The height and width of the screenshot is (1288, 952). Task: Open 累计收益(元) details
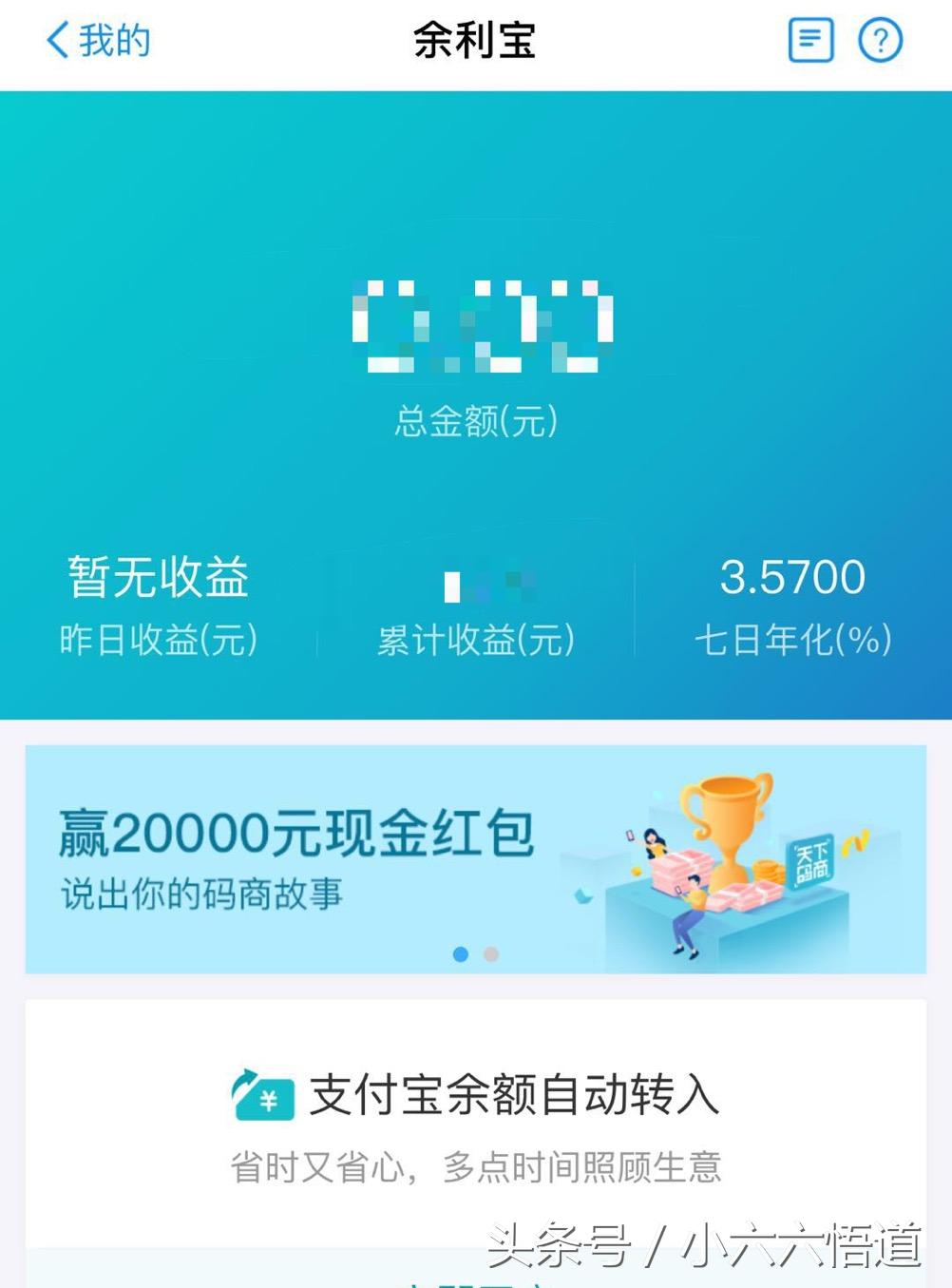(x=476, y=641)
